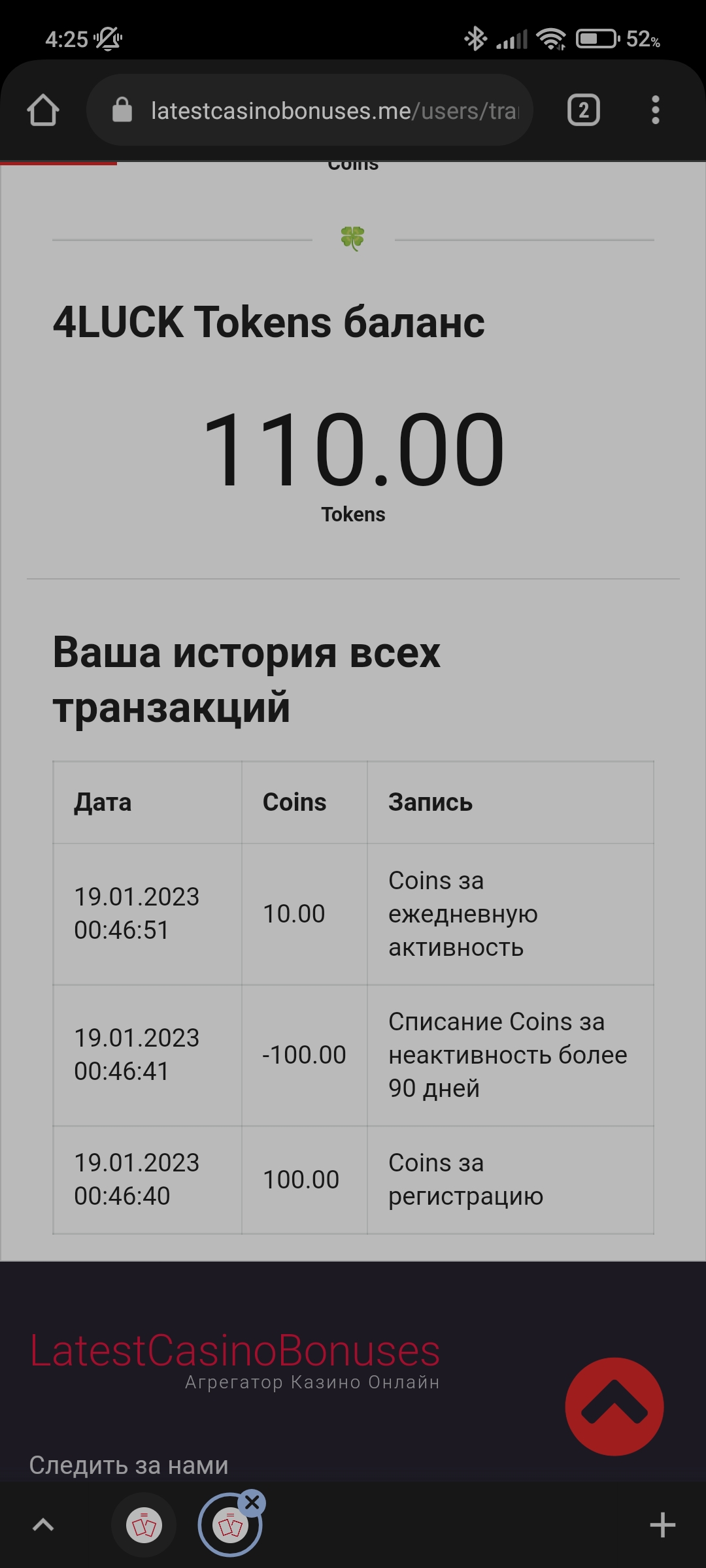Switch to the first tab in bottom strip
Viewport: 706px width, 1568px height.
tap(144, 1526)
